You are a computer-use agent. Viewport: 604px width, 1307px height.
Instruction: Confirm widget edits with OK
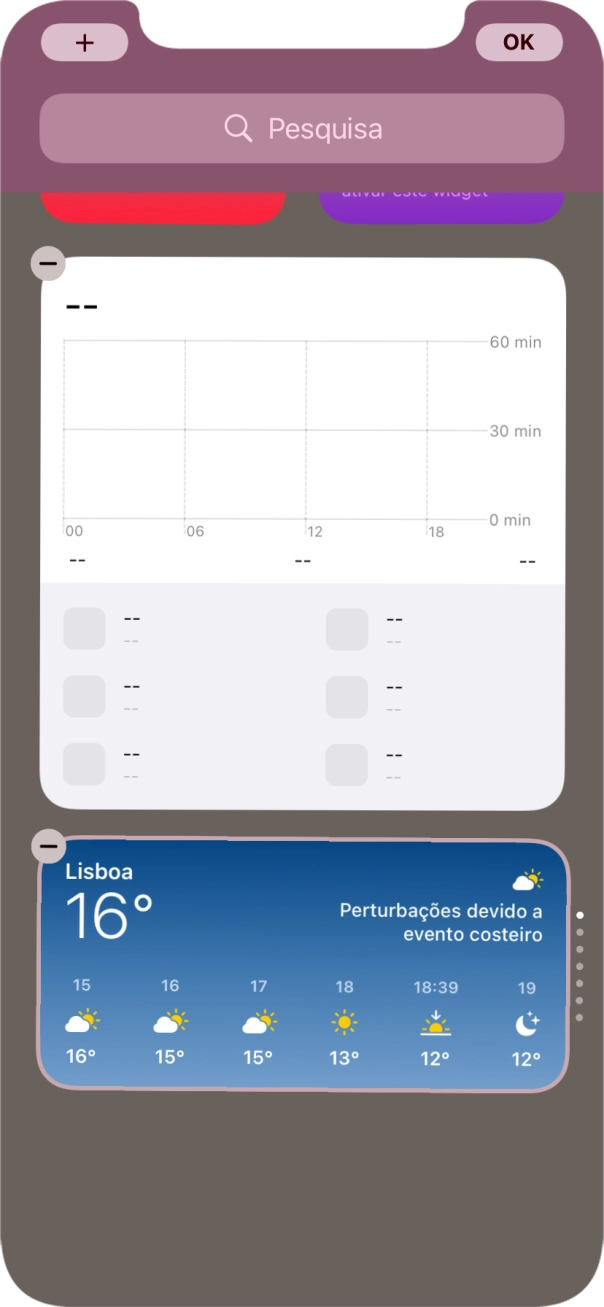[x=518, y=42]
